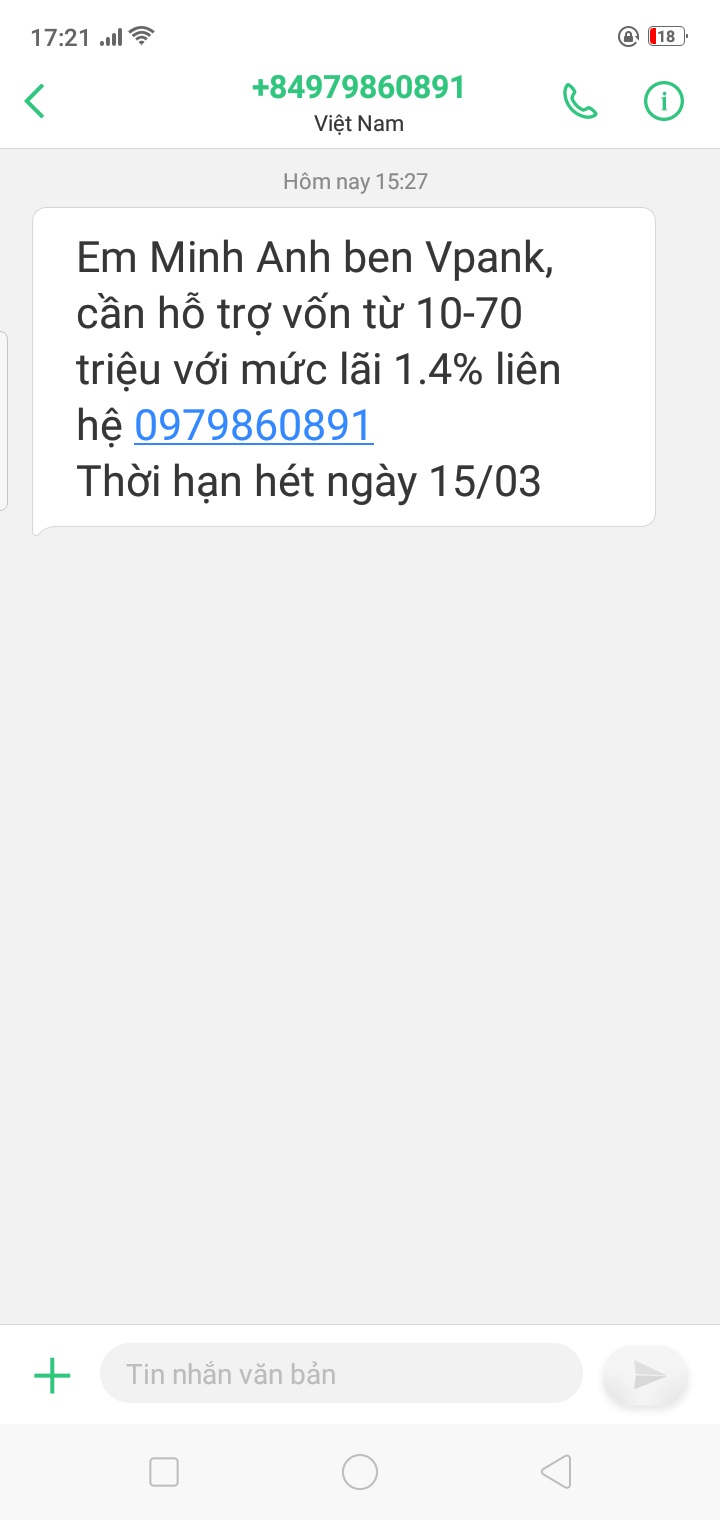720x1520 pixels.
Task: Go back to the message list
Action: pos(35,101)
